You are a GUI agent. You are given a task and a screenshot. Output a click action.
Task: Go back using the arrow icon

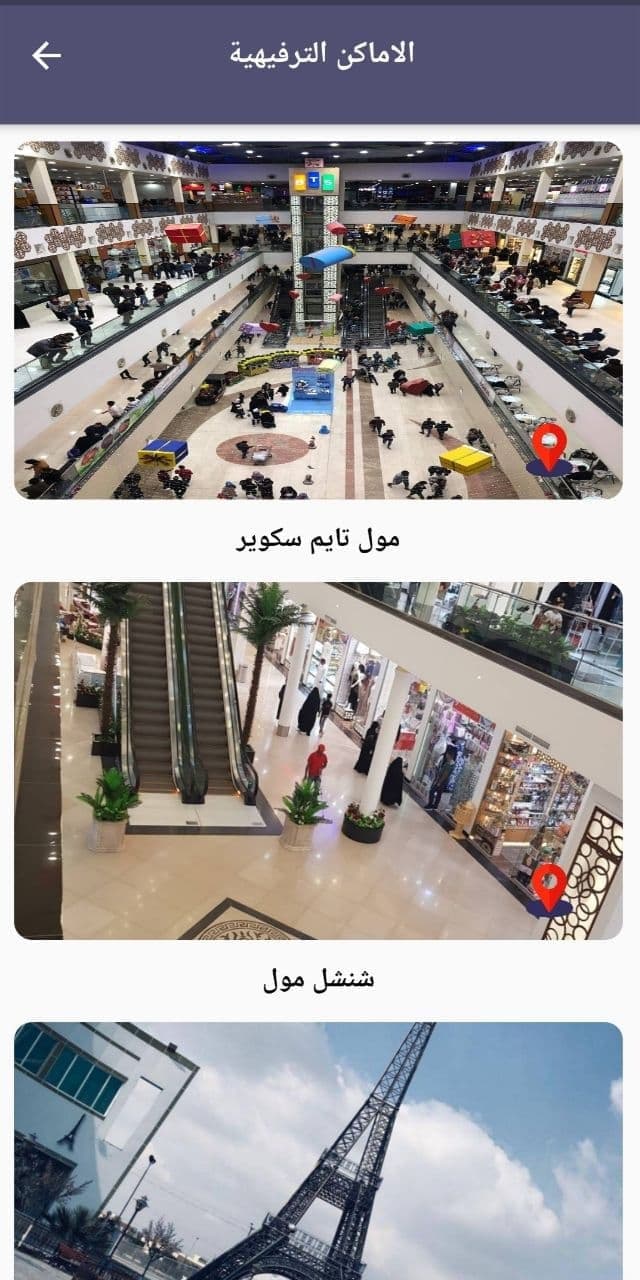46,55
